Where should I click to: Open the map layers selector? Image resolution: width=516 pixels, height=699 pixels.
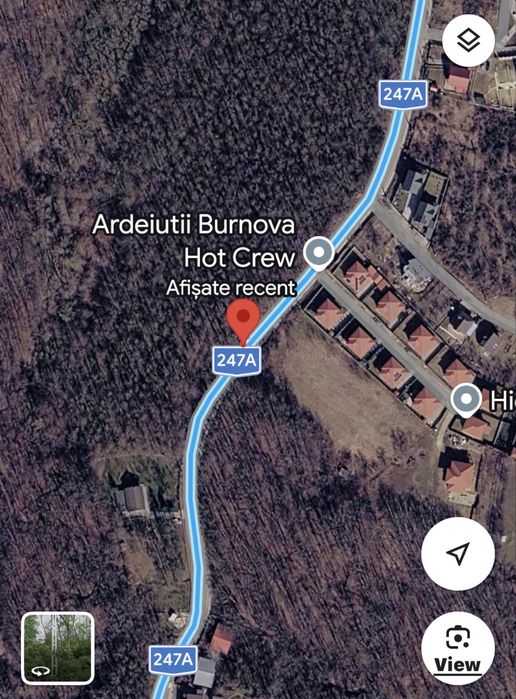point(468,41)
